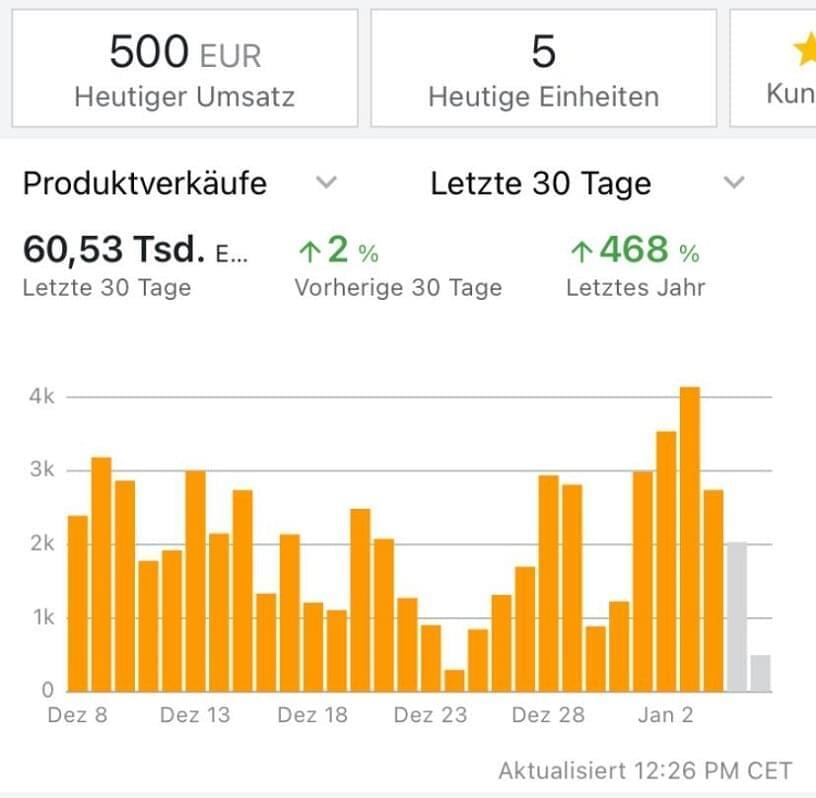Open the Produktverkäufe metric dropdown
The width and height of the screenshot is (816, 798).
pyautogui.click(x=326, y=183)
